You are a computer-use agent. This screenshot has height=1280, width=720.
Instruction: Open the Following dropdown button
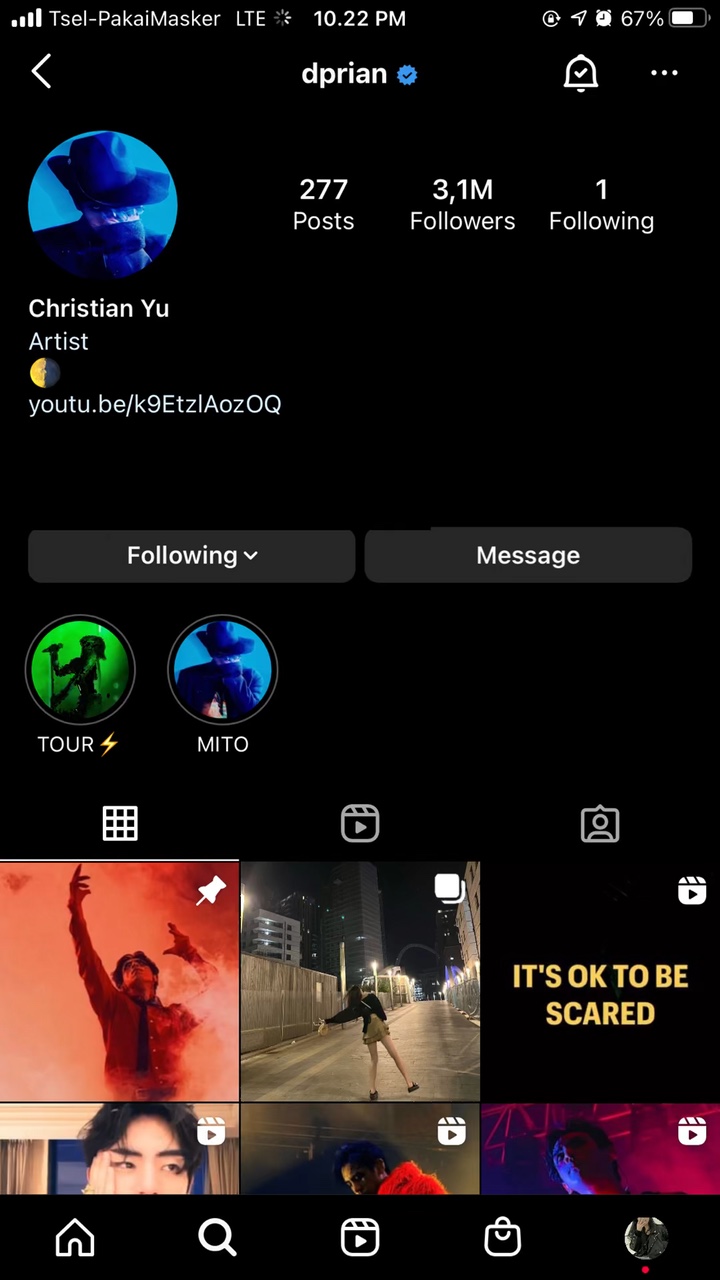point(191,555)
